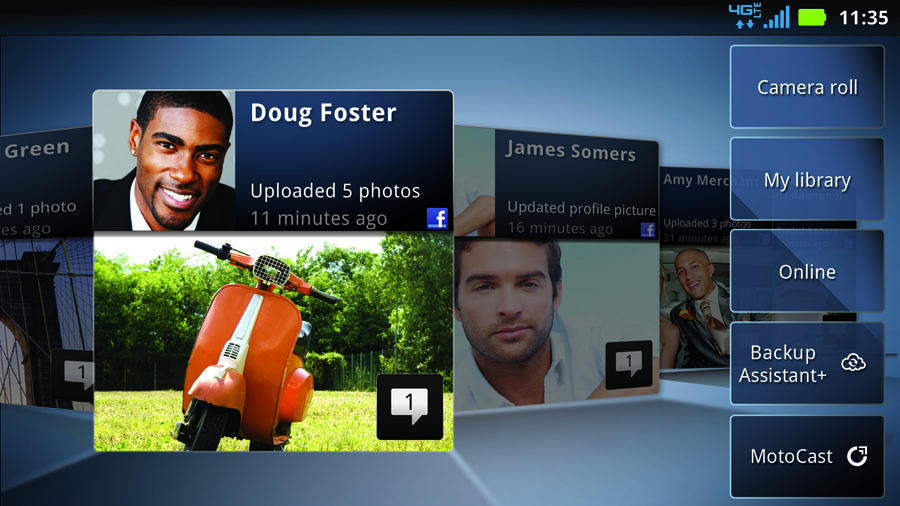Open MotoCast

point(807,457)
